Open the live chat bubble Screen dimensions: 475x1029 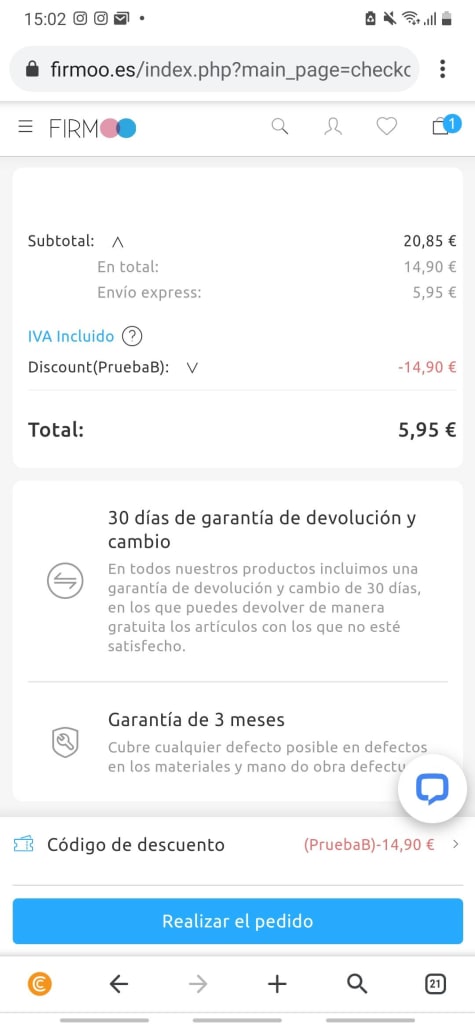432,789
